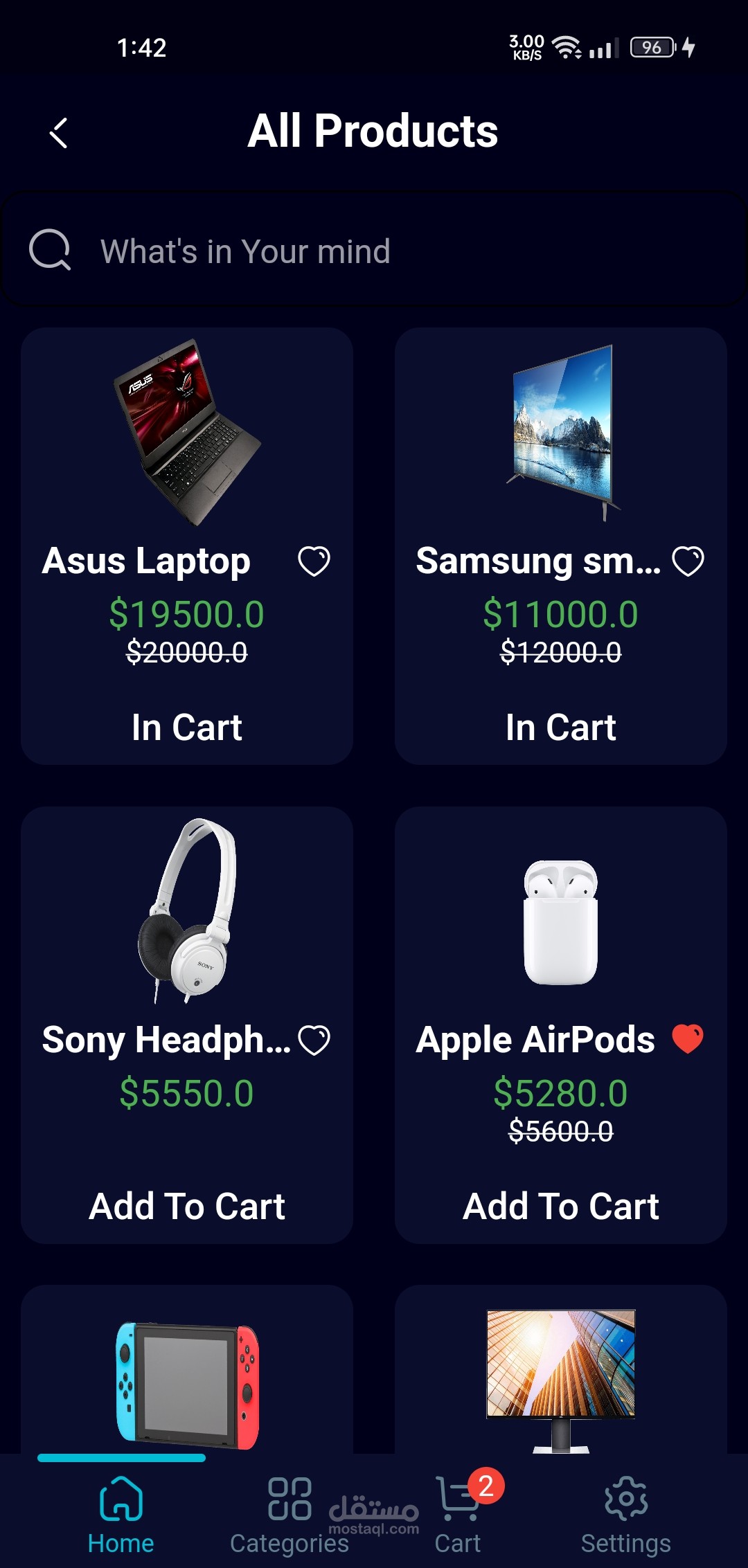View the Sony Headphones product image
748x1568 pixels.
(x=186, y=910)
